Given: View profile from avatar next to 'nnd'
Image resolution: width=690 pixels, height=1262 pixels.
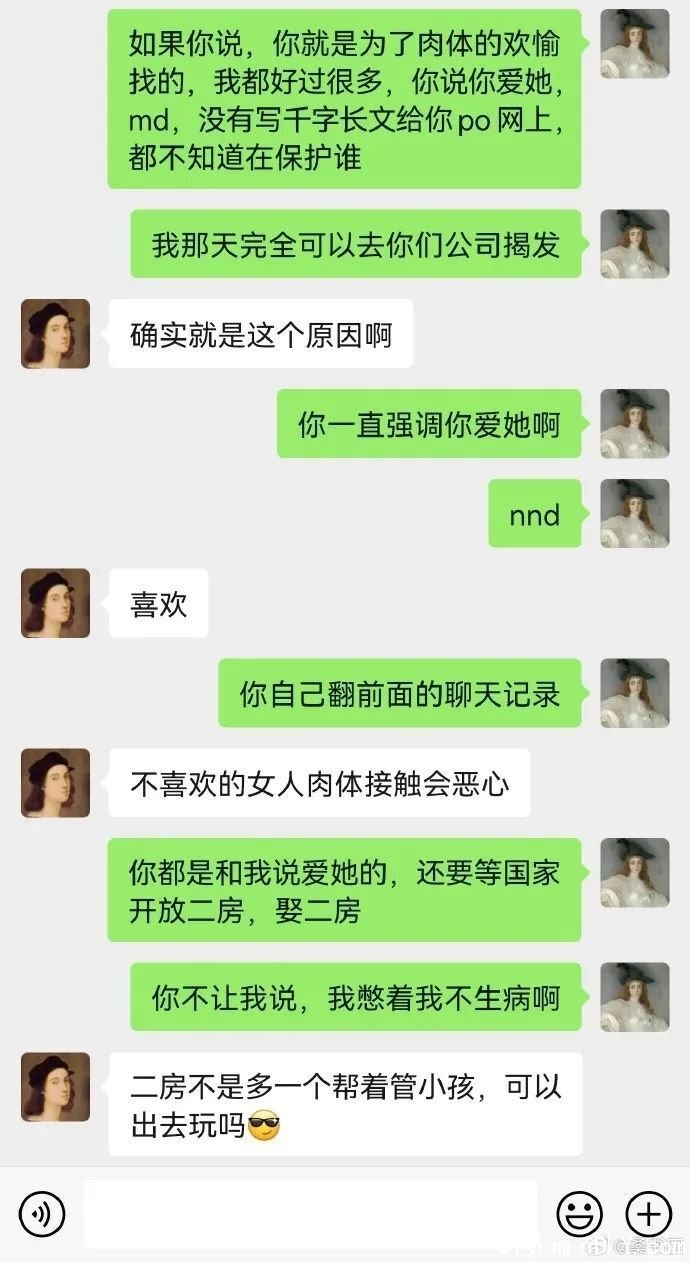Looking at the screenshot, I should coord(634,513).
